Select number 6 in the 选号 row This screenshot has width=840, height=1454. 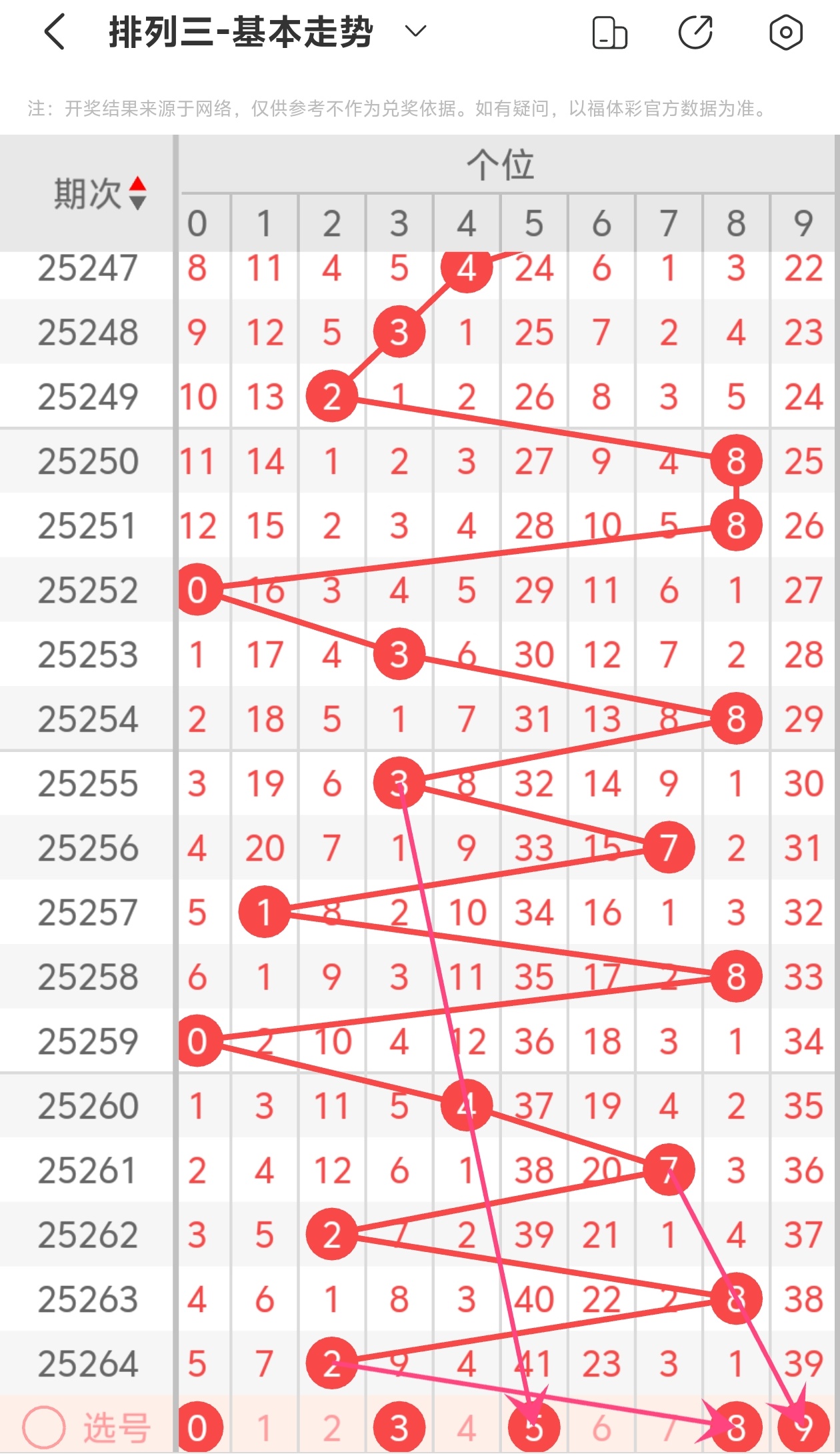pos(601,1428)
